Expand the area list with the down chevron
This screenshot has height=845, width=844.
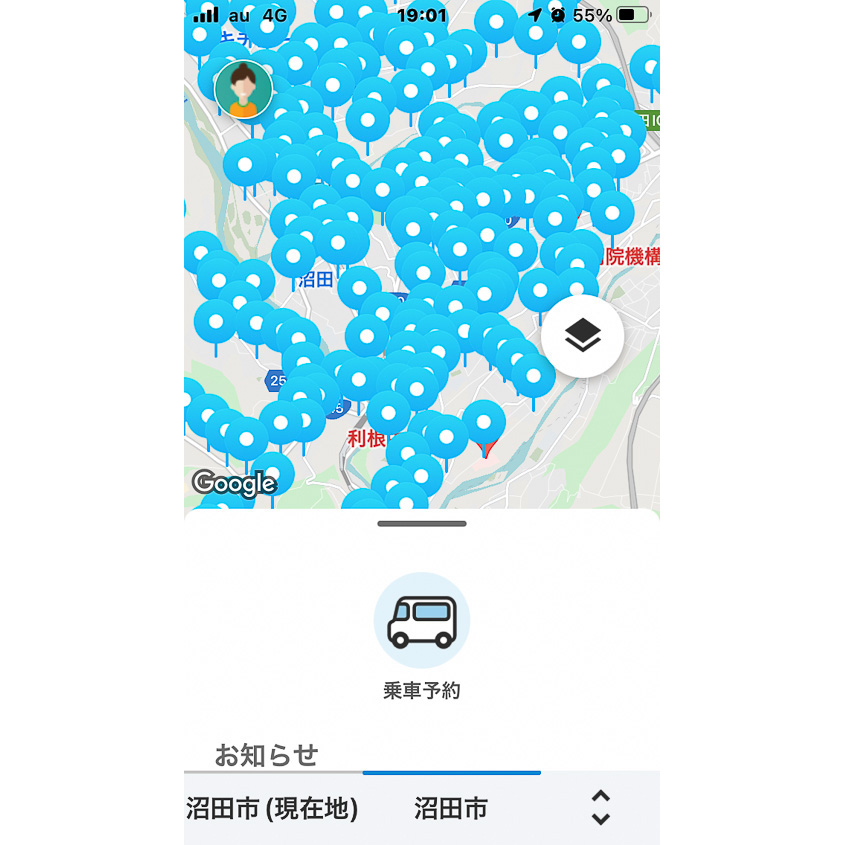601,819
